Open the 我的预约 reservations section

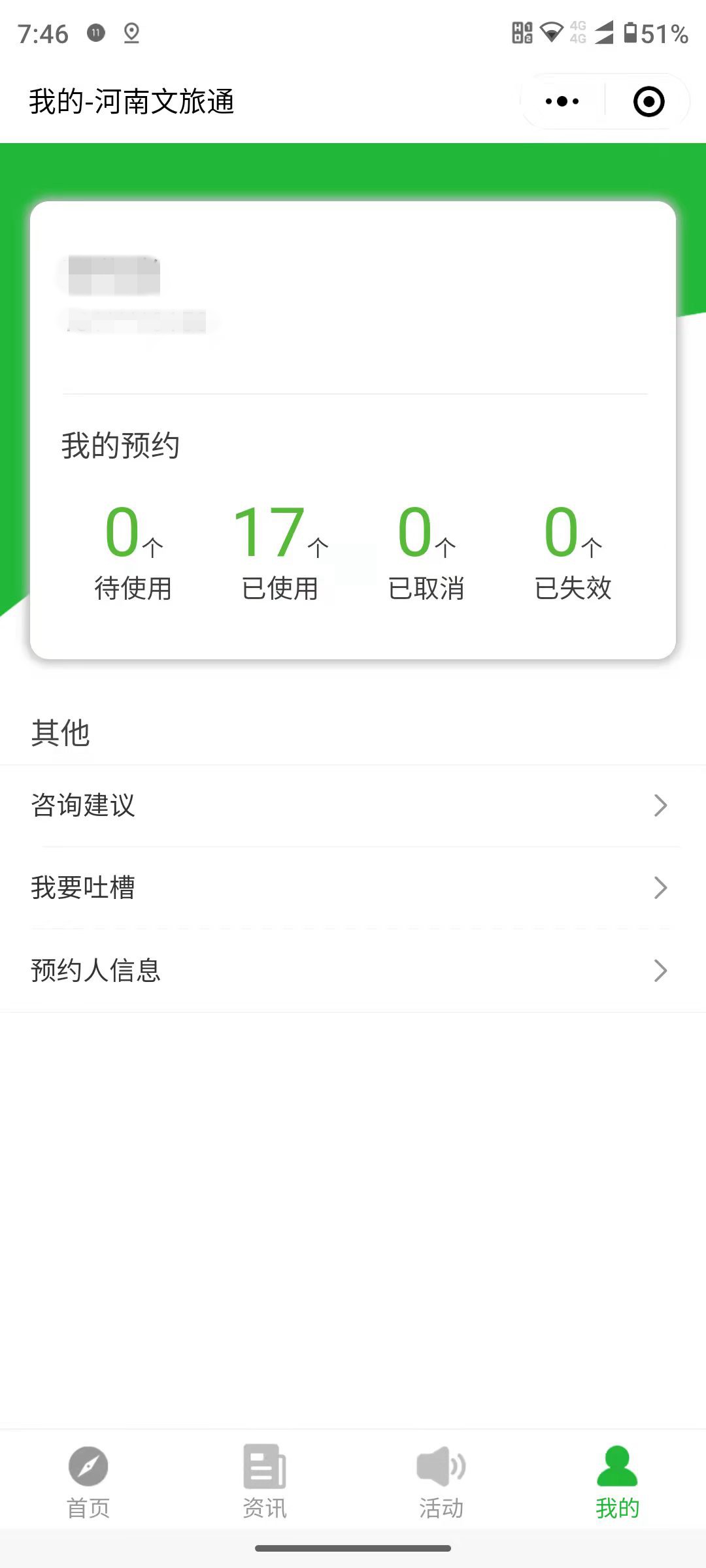click(x=120, y=446)
